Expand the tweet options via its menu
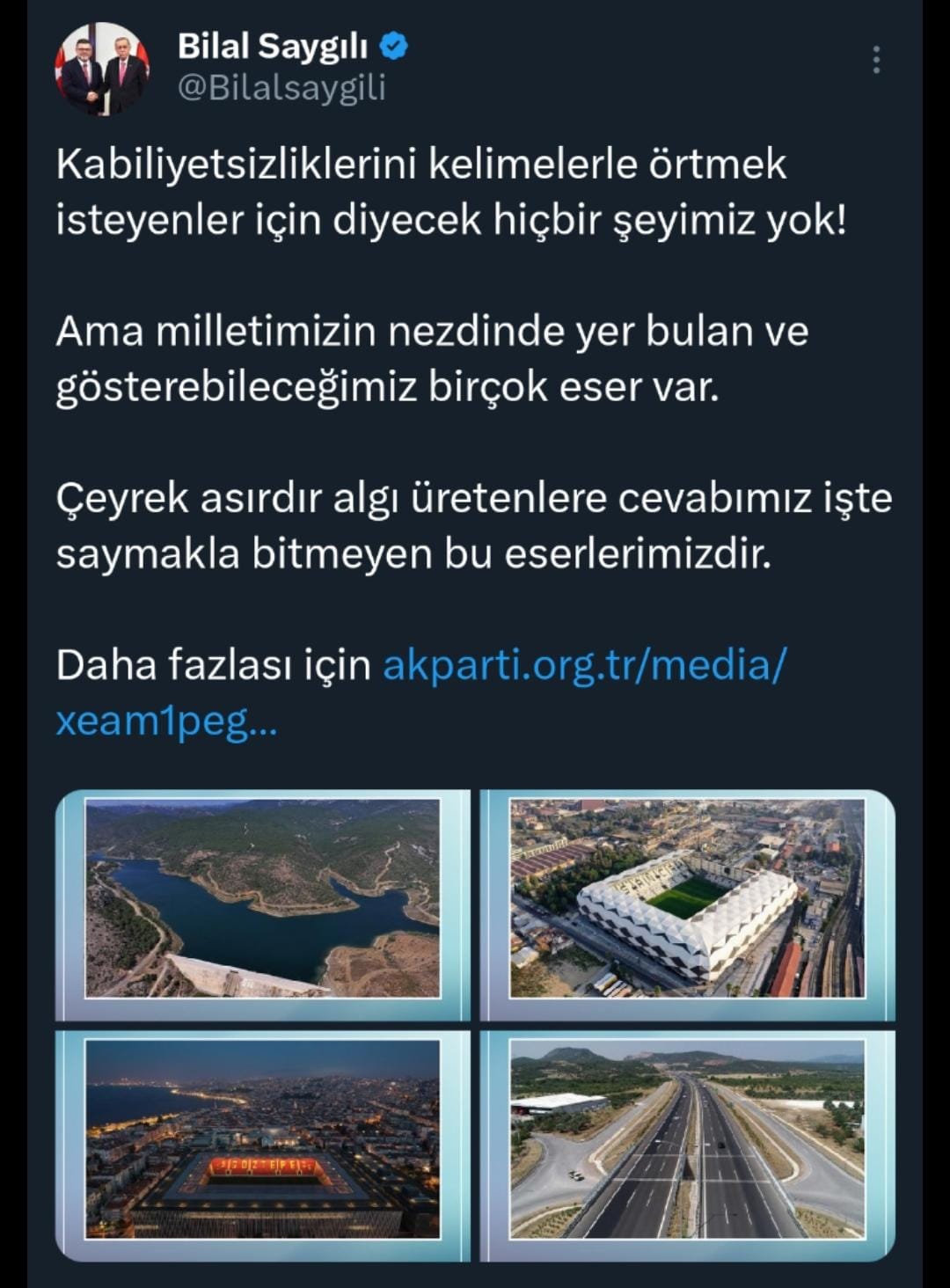This screenshot has width=950, height=1288. click(x=876, y=58)
